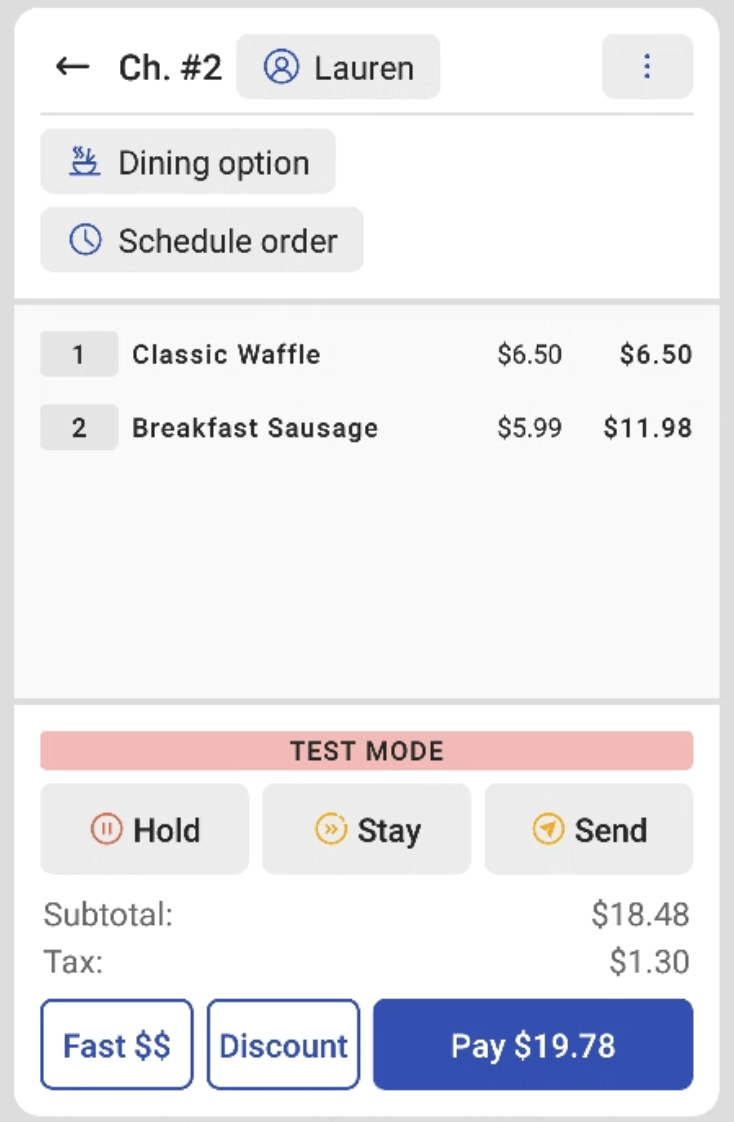Image resolution: width=734 pixels, height=1122 pixels.
Task: Toggle Stay mode for the order
Action: coord(366,829)
